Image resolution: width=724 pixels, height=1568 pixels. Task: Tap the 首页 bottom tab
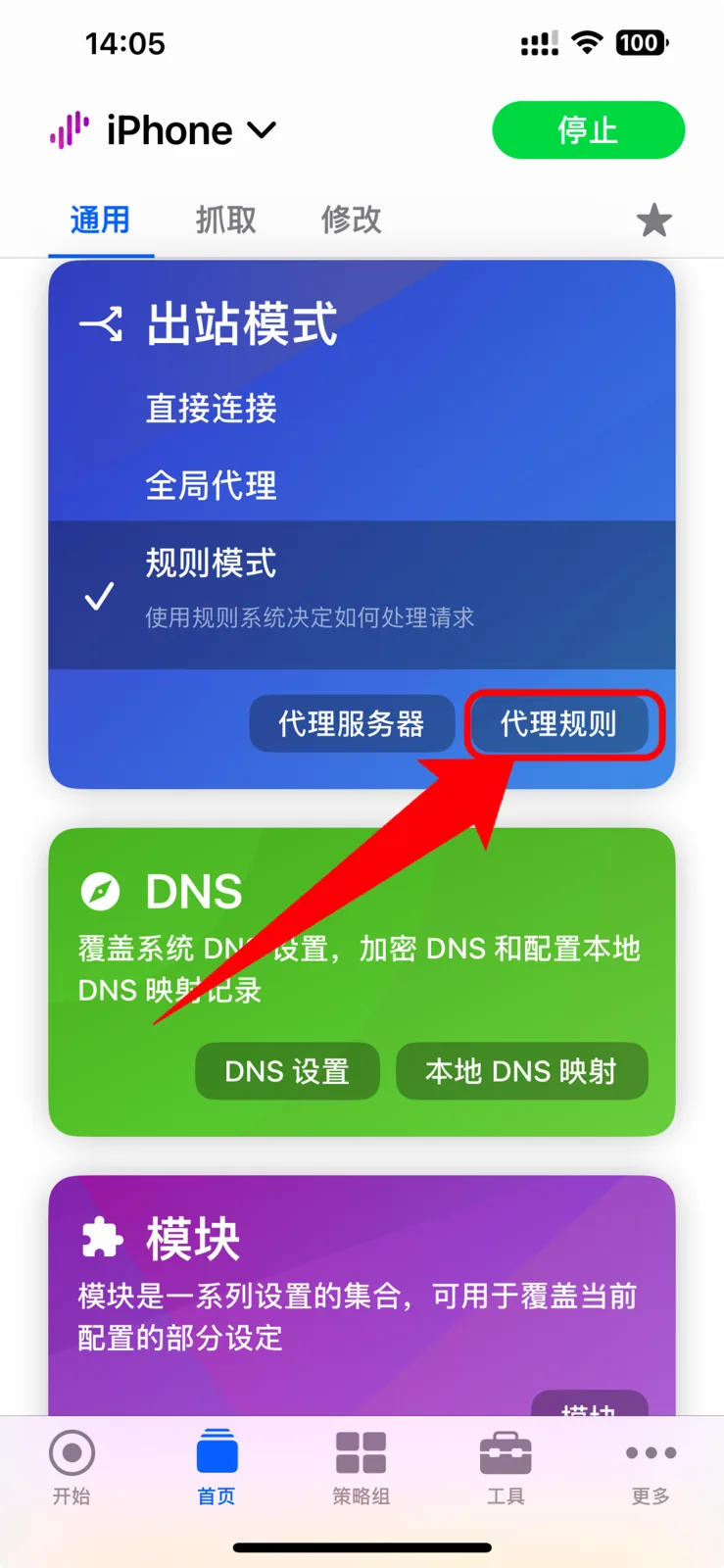point(217,1467)
